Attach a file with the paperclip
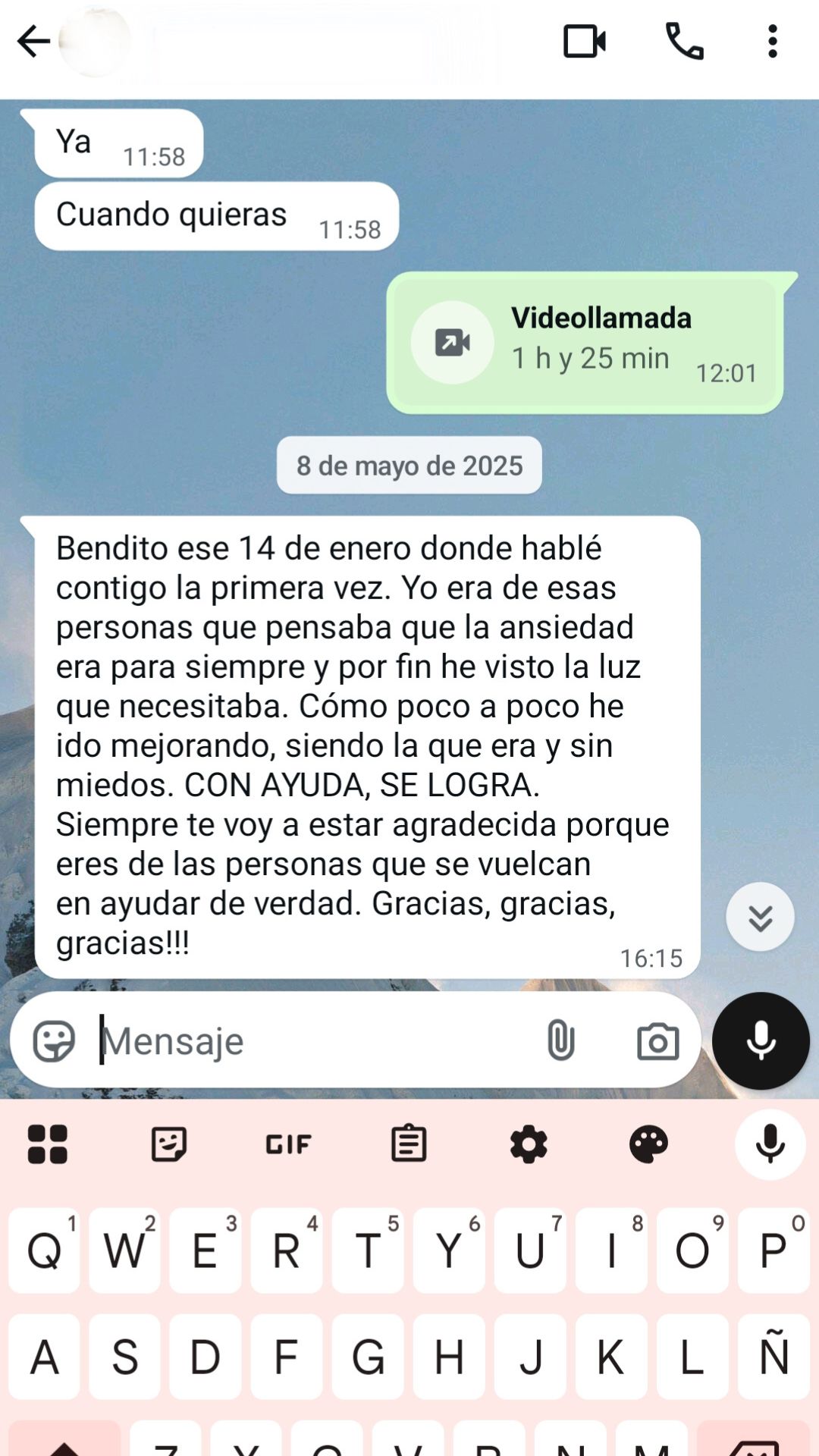The width and height of the screenshot is (819, 1456). (560, 1040)
